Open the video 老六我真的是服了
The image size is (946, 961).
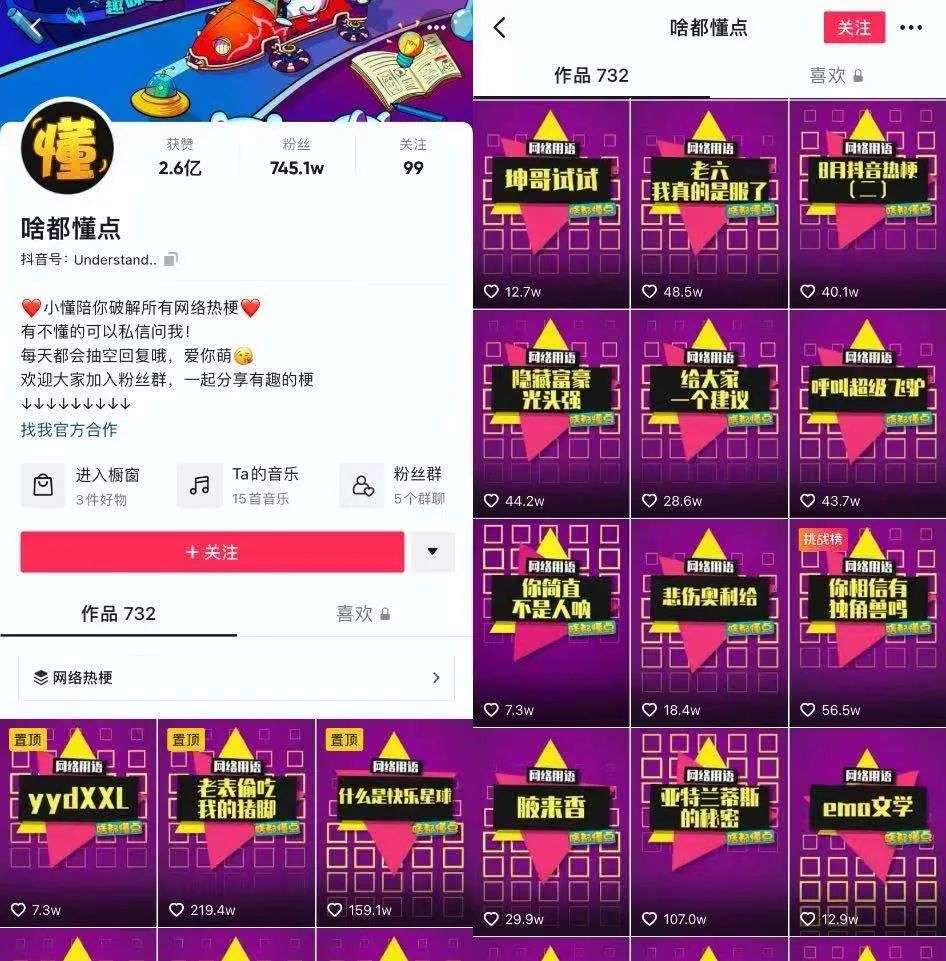pyautogui.click(x=709, y=203)
